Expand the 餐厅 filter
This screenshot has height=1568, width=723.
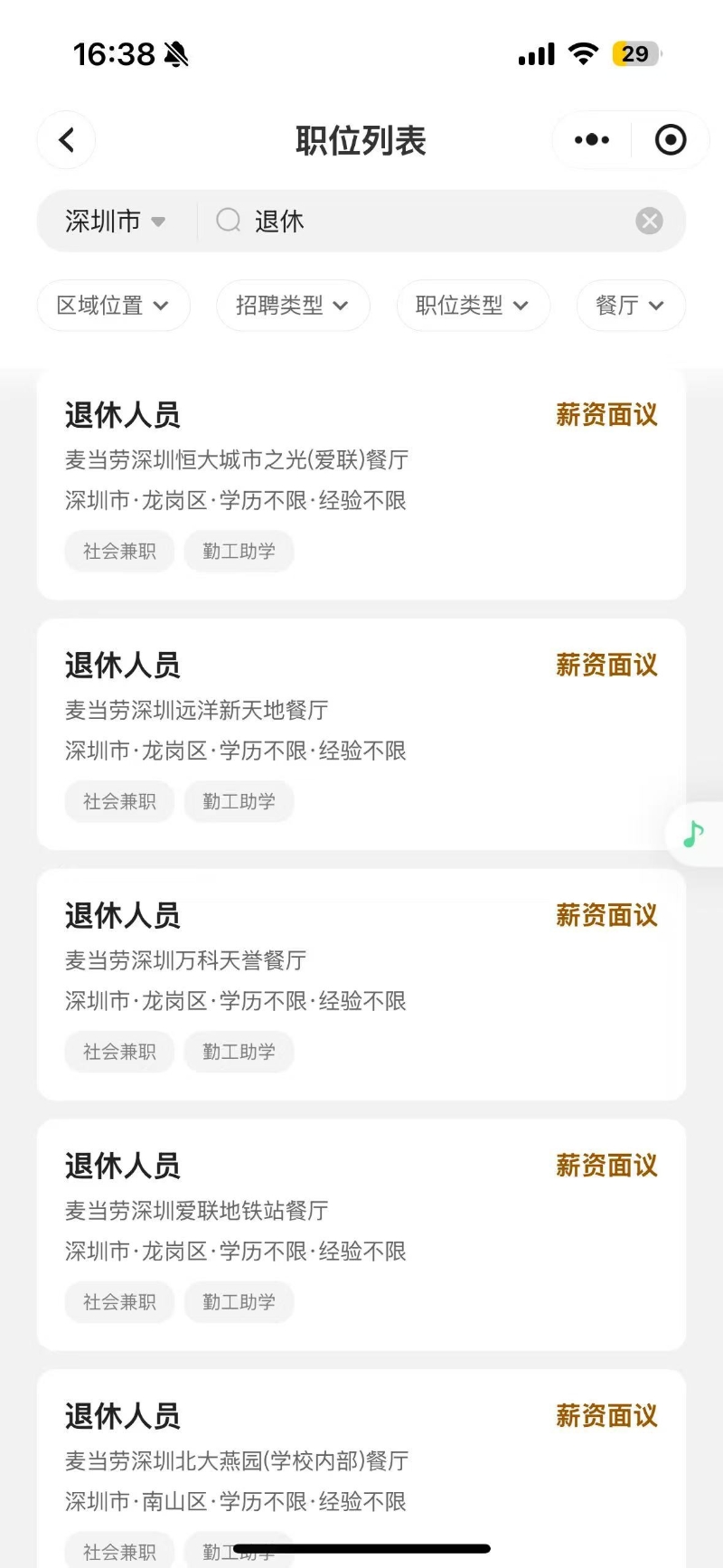click(630, 306)
